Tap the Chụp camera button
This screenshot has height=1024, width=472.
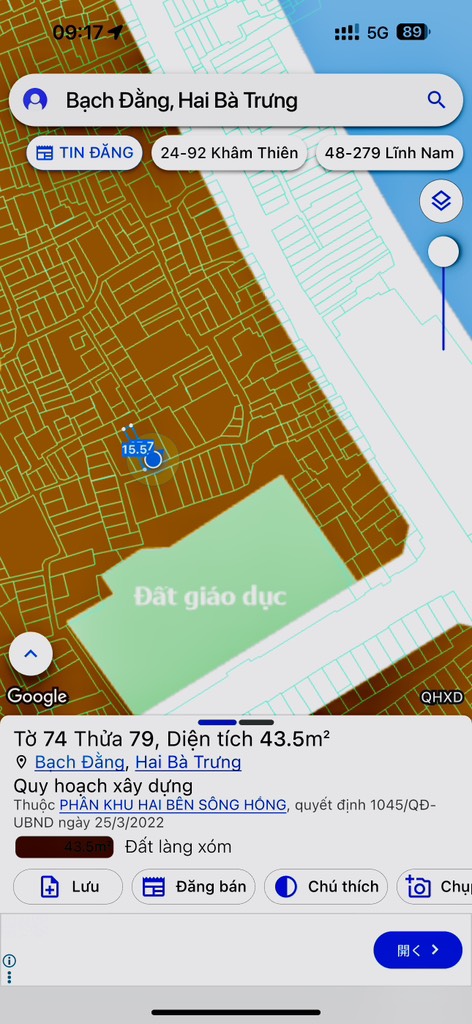click(x=434, y=886)
